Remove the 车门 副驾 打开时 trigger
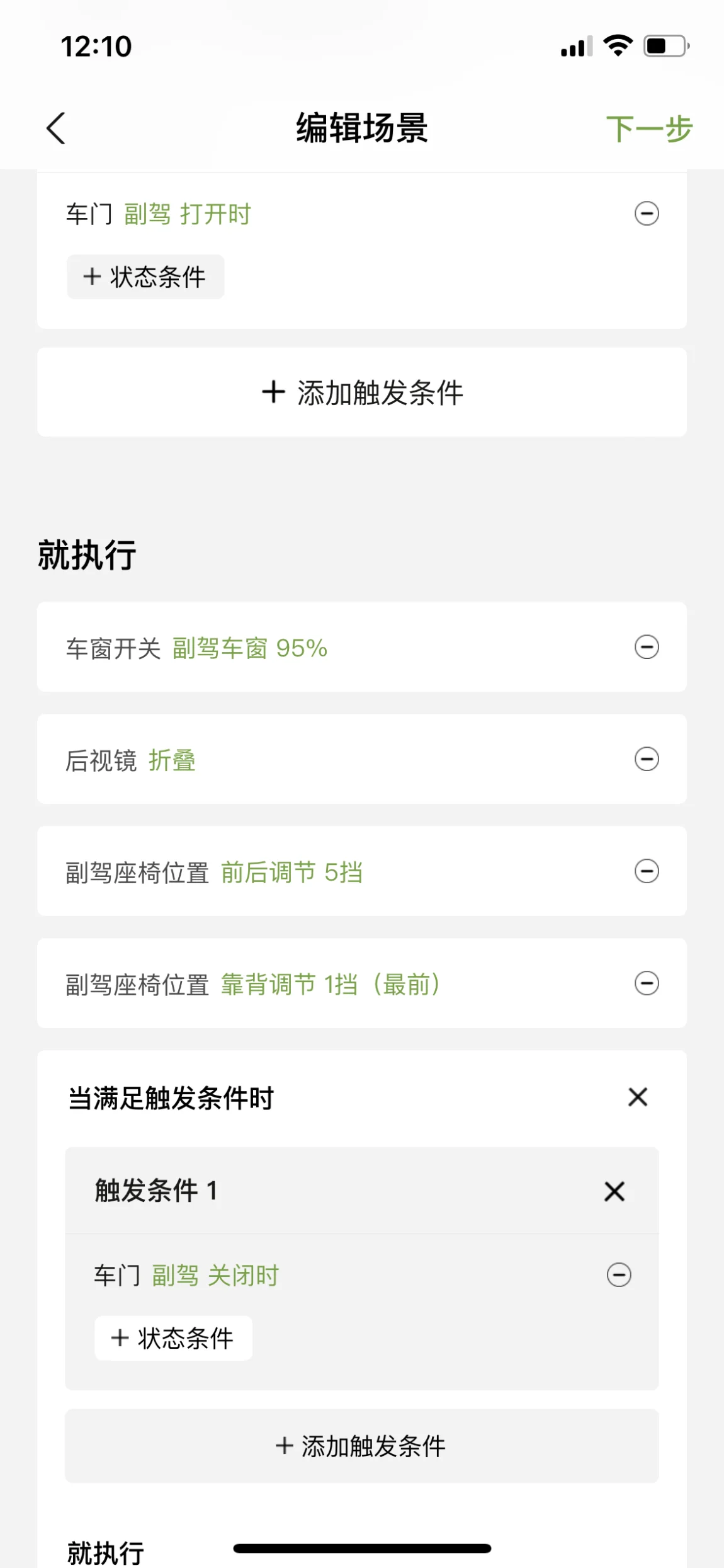 click(647, 214)
